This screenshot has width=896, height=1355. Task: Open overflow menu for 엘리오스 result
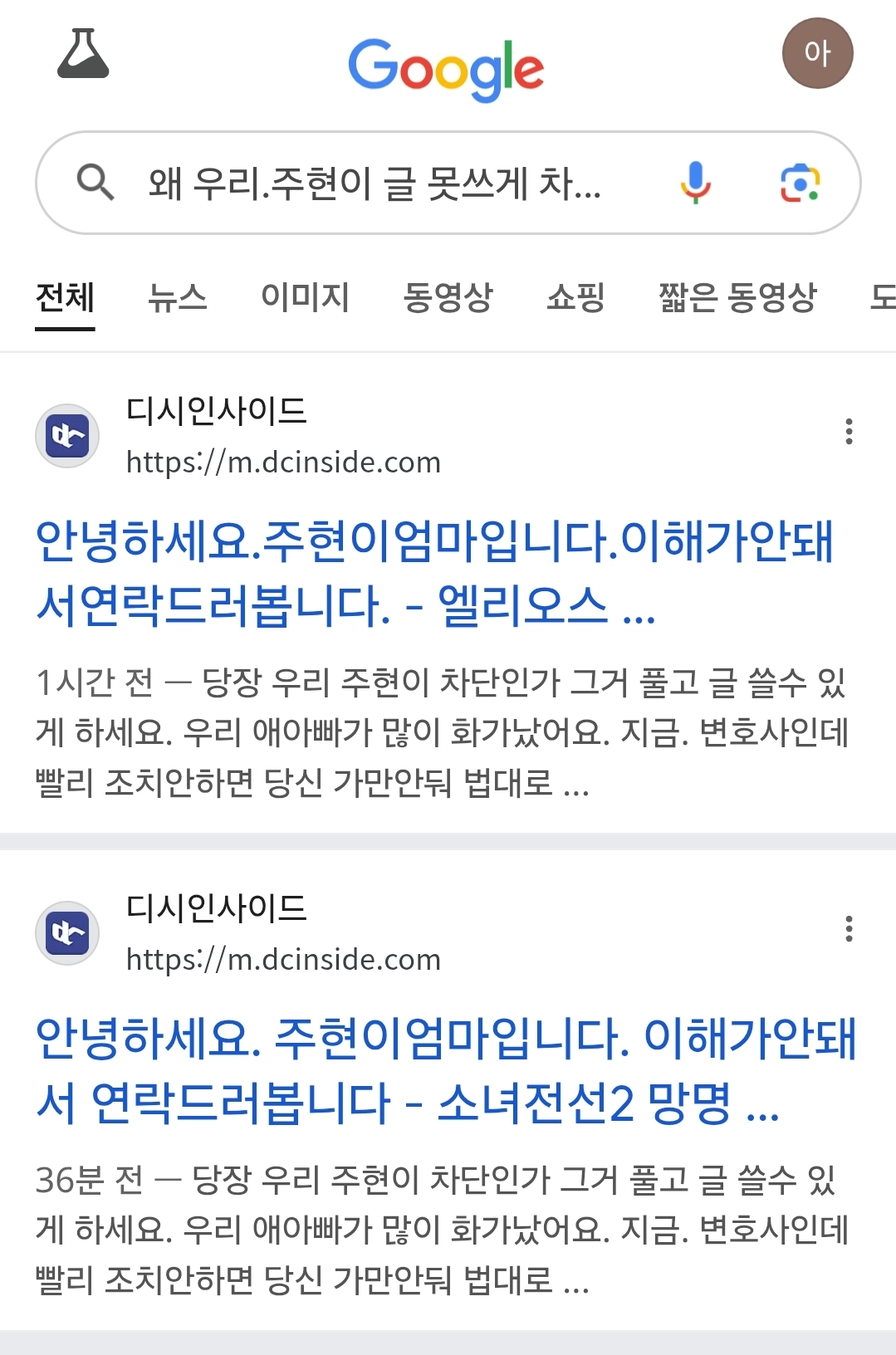[x=849, y=432]
